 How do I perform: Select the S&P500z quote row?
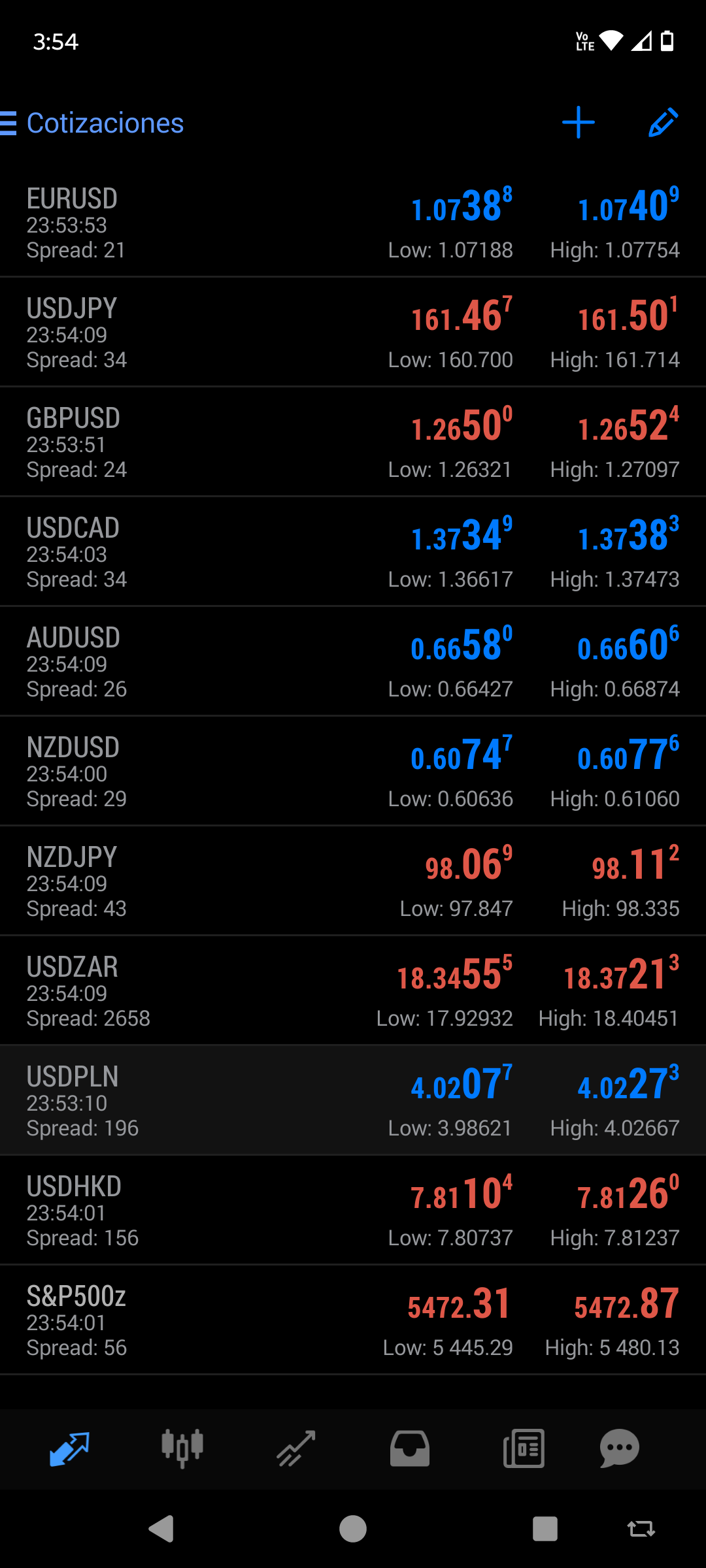[353, 1320]
